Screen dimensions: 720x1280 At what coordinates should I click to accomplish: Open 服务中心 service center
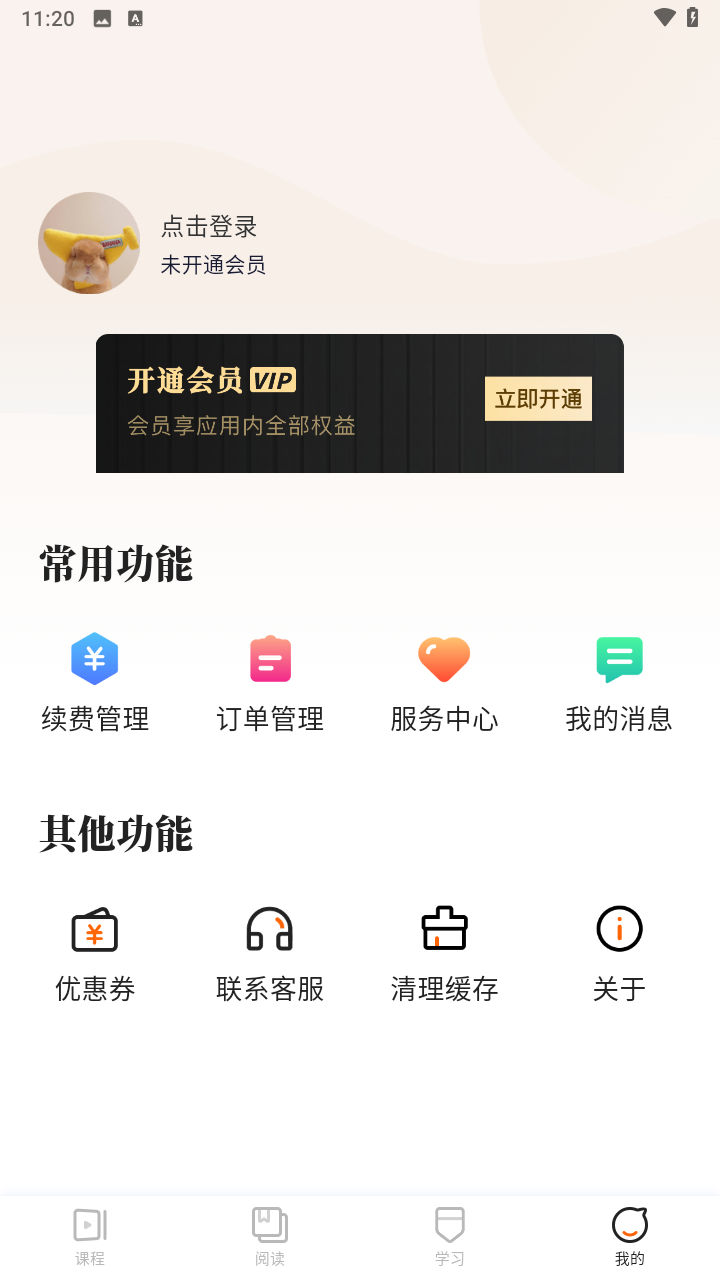pos(444,682)
